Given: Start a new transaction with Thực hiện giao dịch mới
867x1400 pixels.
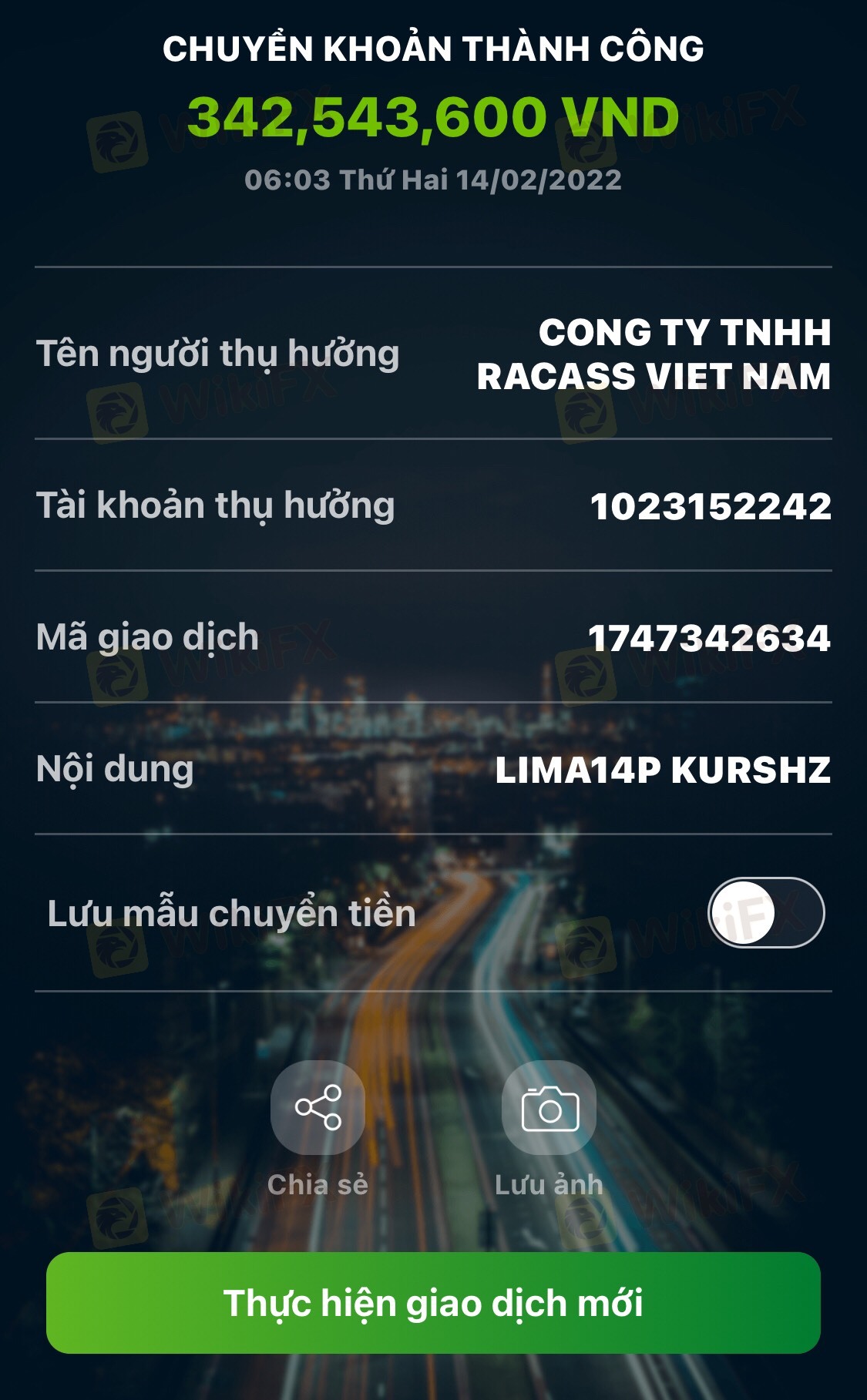Looking at the screenshot, I should click(x=433, y=1303).
